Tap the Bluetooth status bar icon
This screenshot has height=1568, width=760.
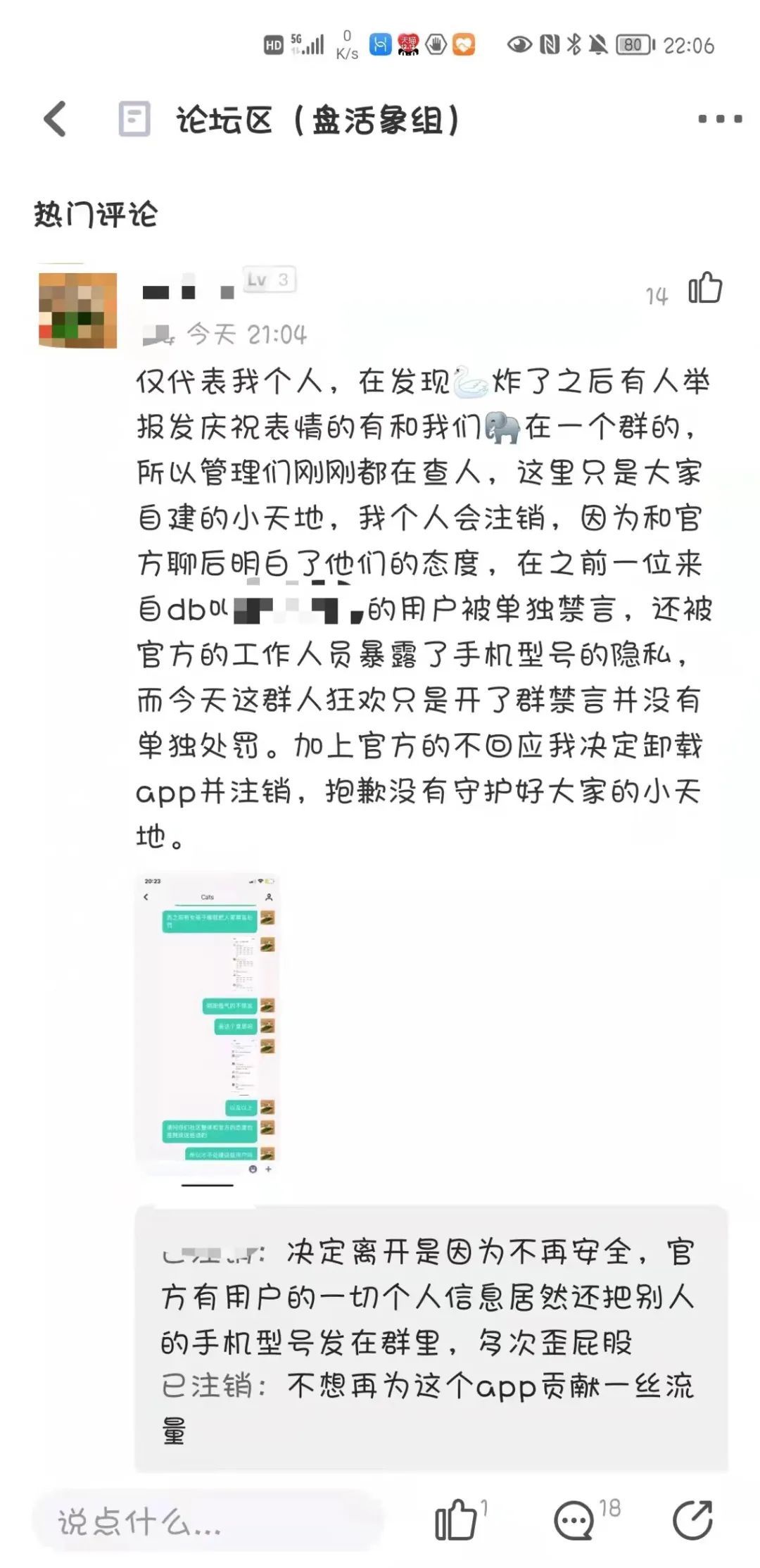[574, 45]
